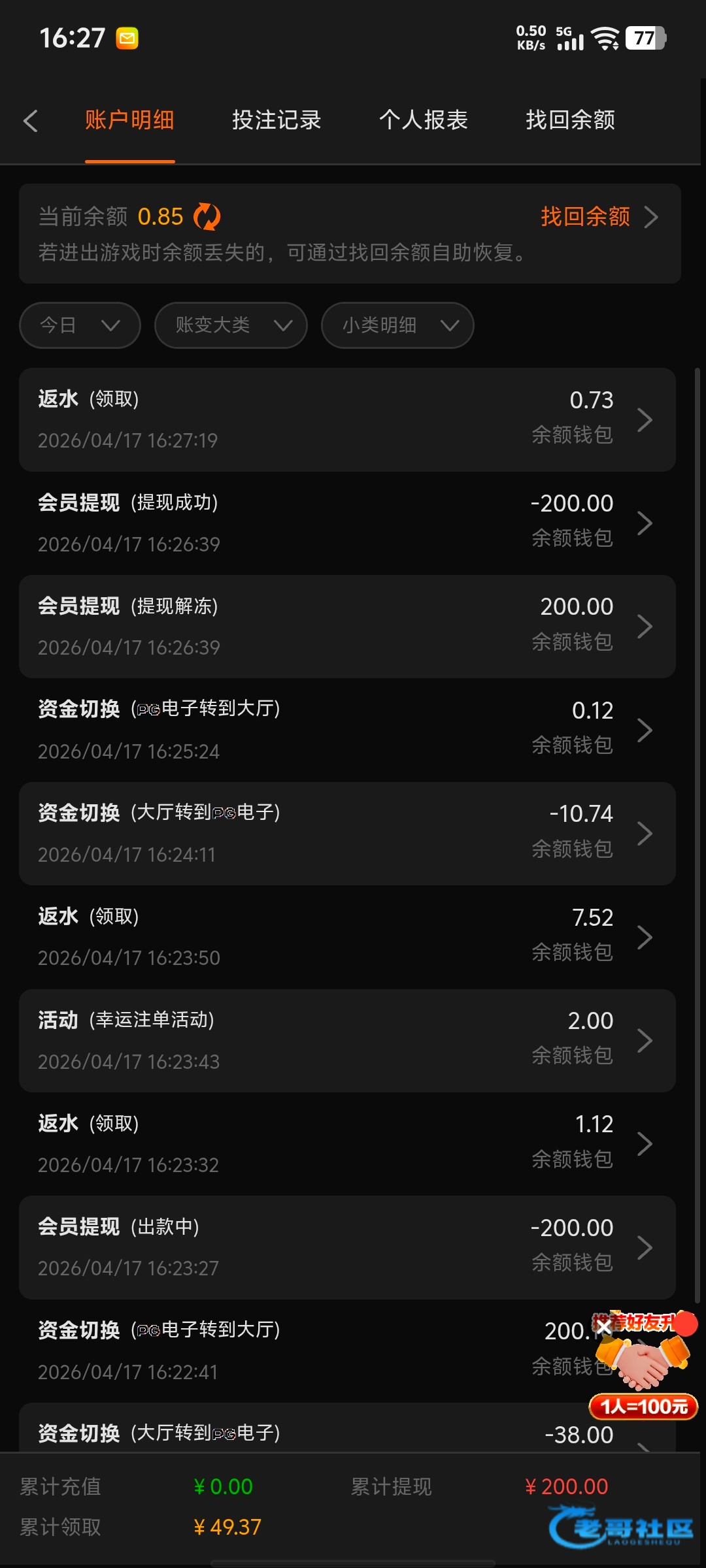View the 返水 record of 1.12
The height and width of the screenshot is (1568, 706).
click(346, 1143)
